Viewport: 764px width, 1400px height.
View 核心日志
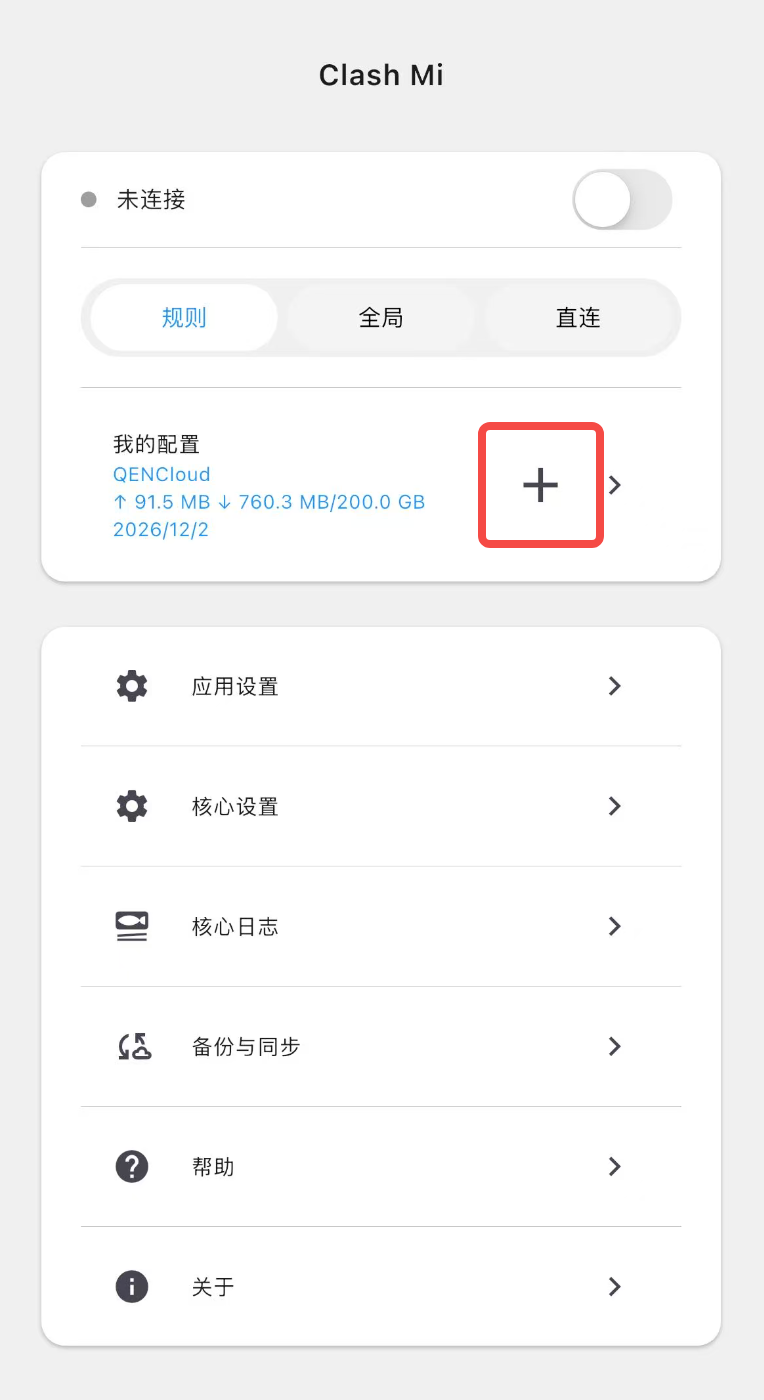click(381, 926)
